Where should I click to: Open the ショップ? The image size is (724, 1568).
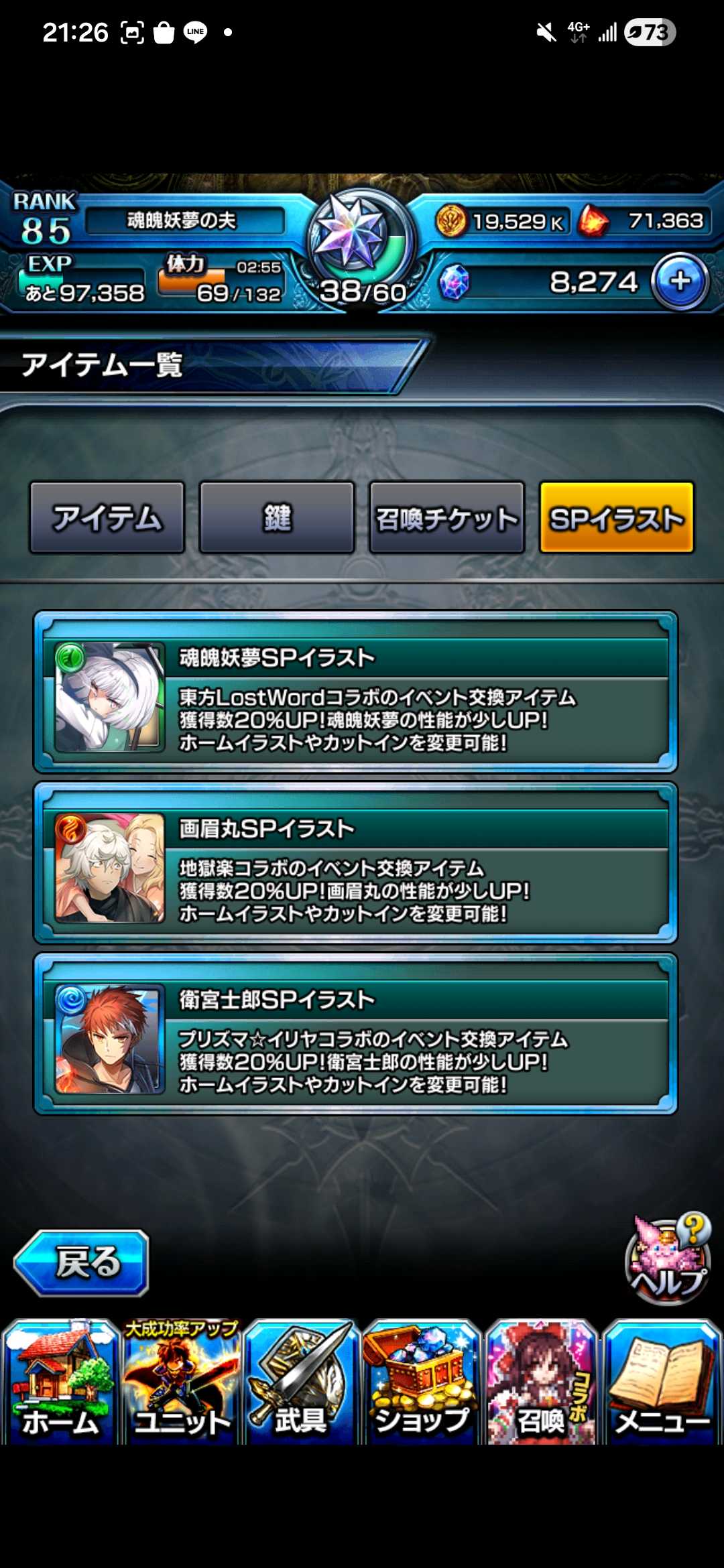[x=422, y=1382]
